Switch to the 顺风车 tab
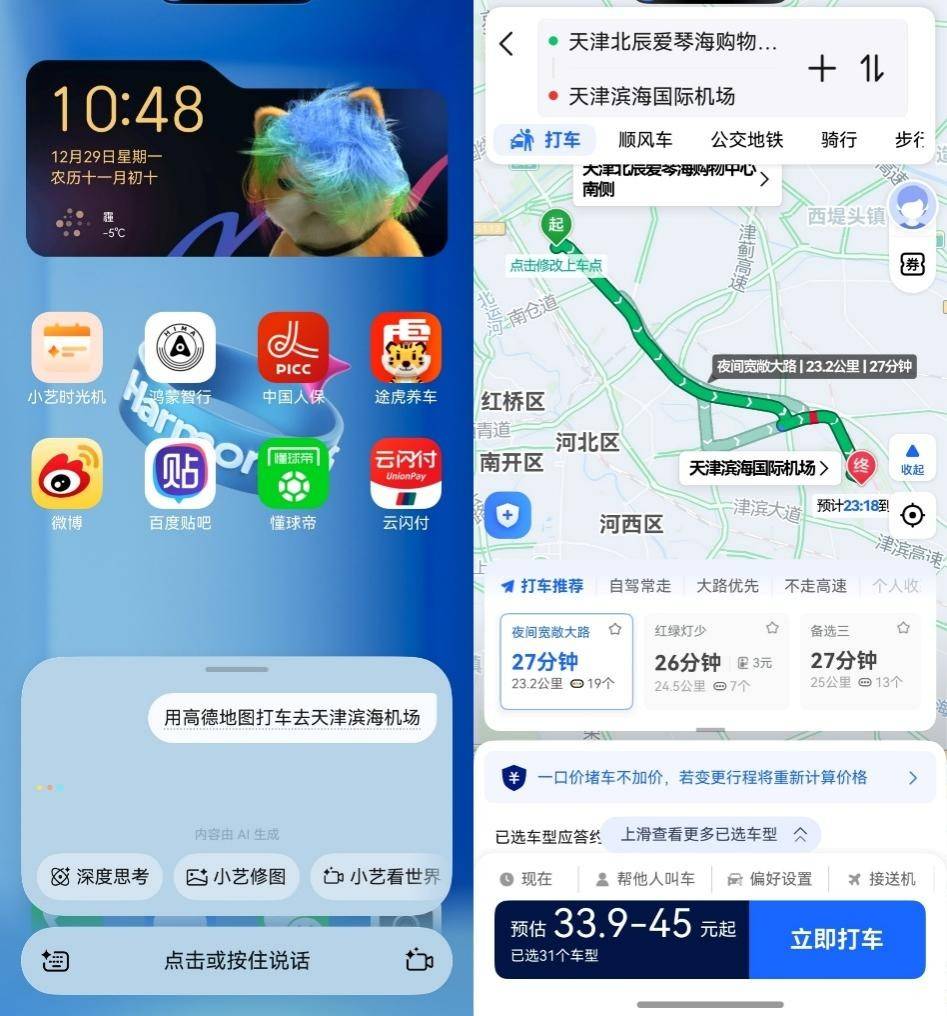This screenshot has height=1016, width=947. (645, 140)
